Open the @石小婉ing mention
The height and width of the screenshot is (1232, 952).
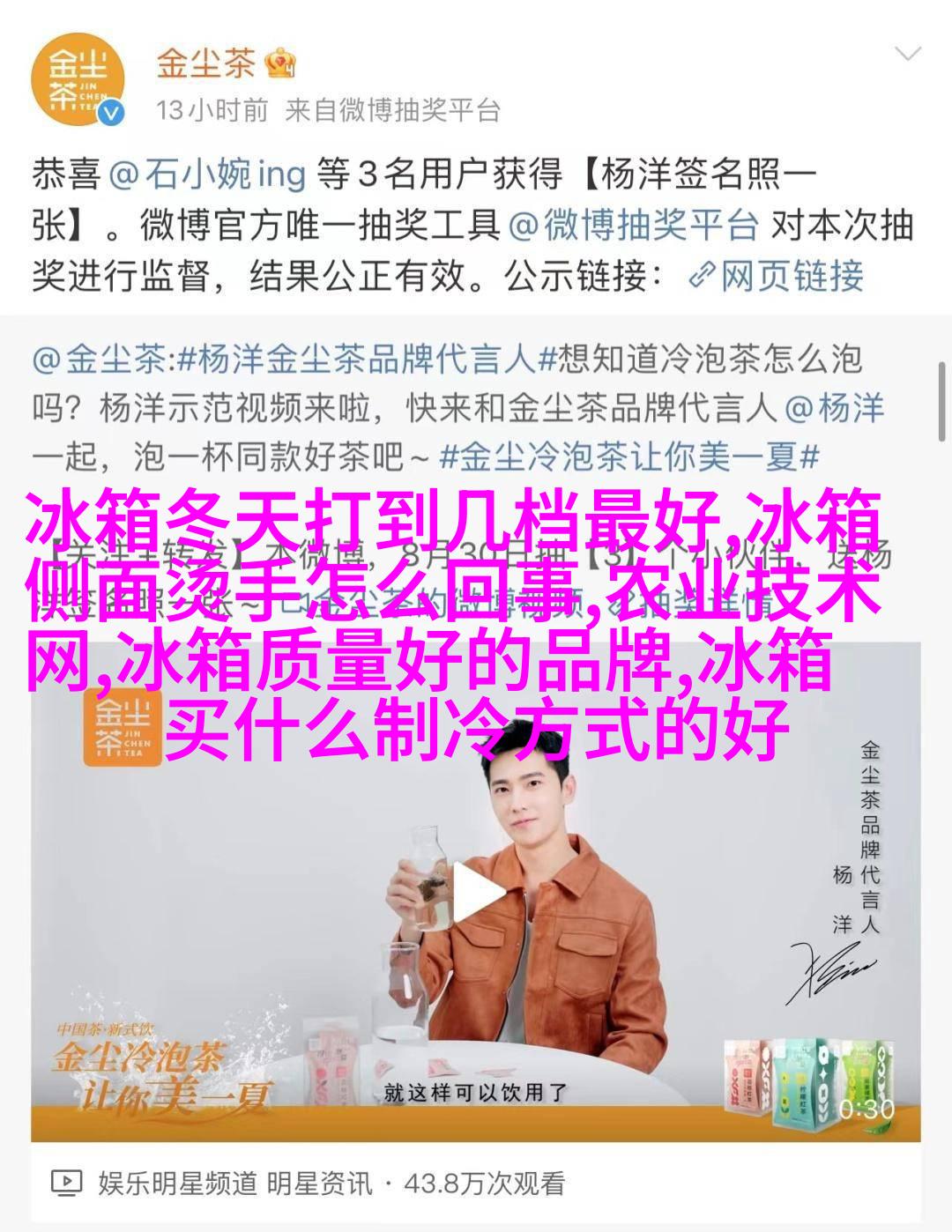[x=208, y=174]
